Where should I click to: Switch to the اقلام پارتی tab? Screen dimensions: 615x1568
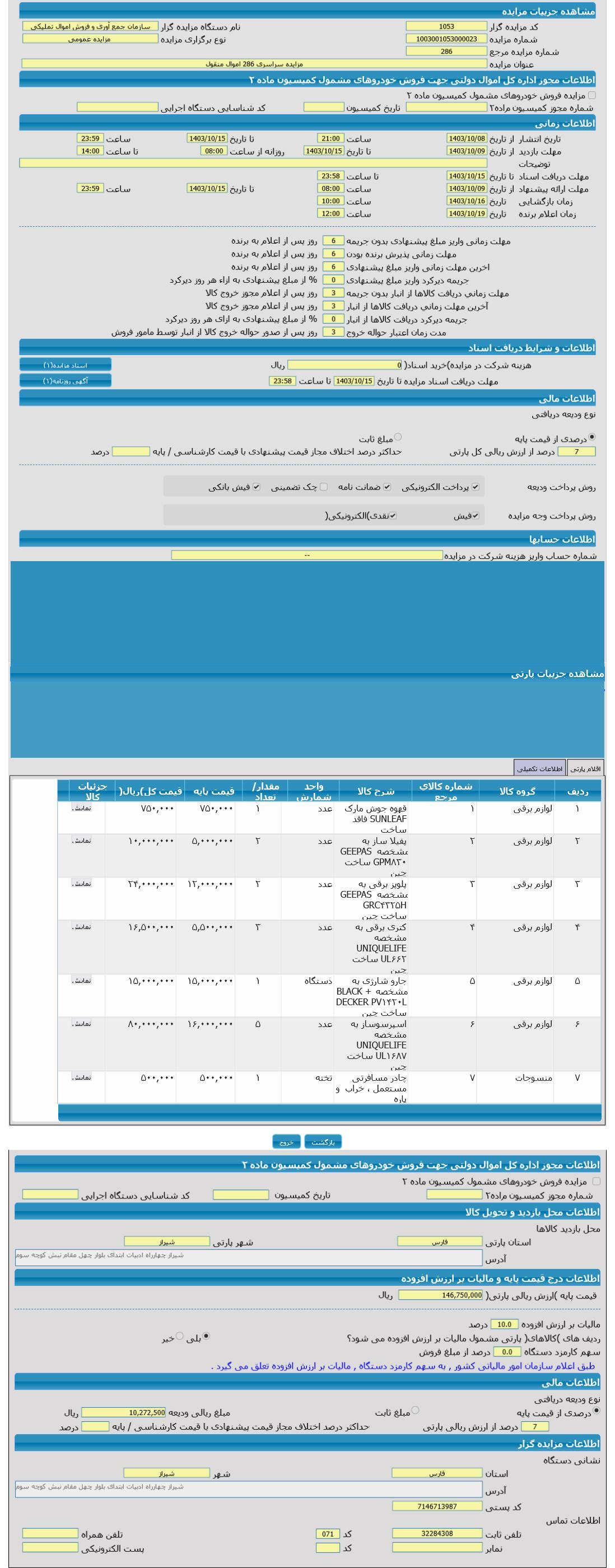pyautogui.click(x=585, y=768)
